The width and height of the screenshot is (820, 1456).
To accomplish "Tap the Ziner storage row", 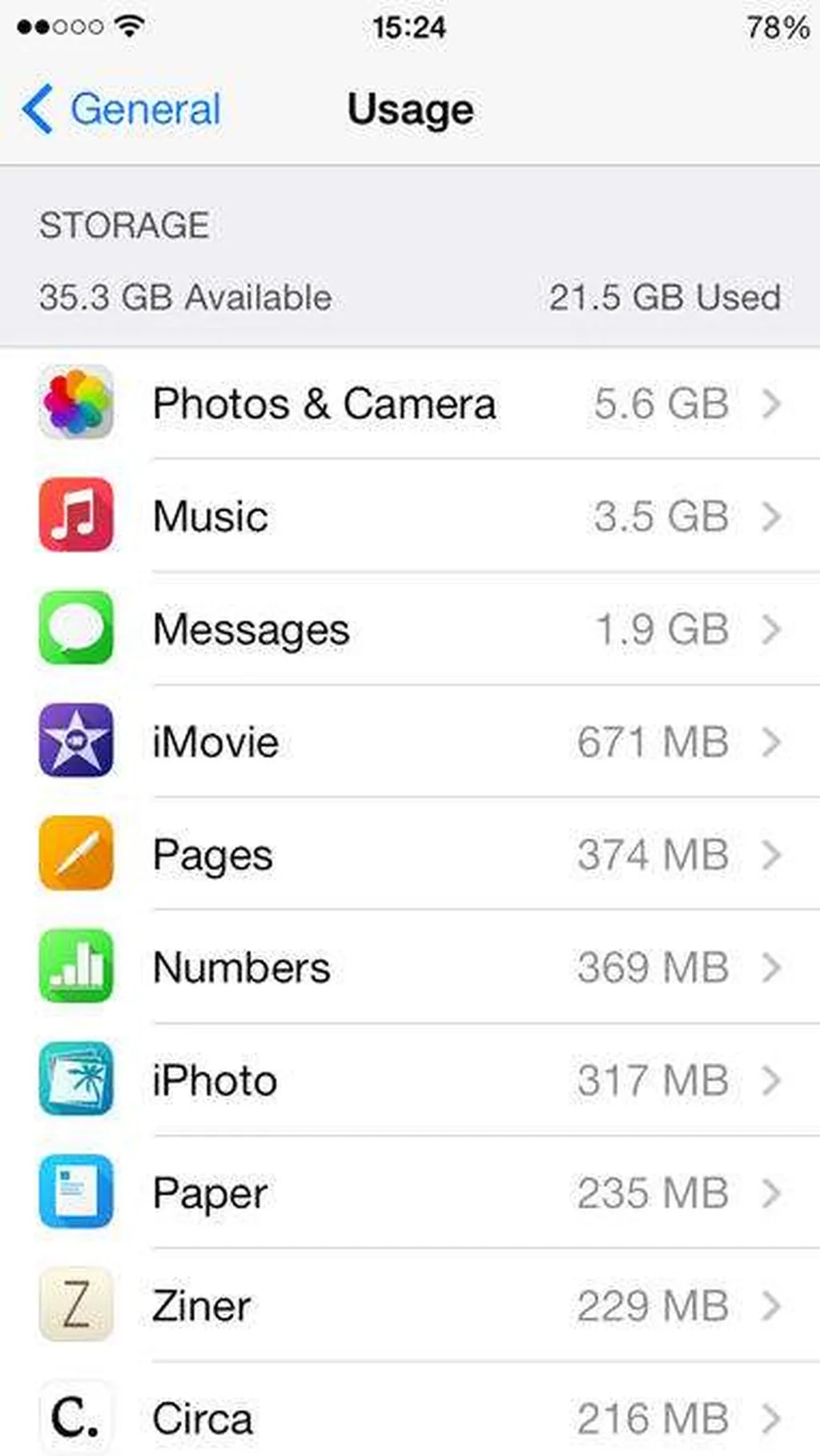I will 410,1306.
